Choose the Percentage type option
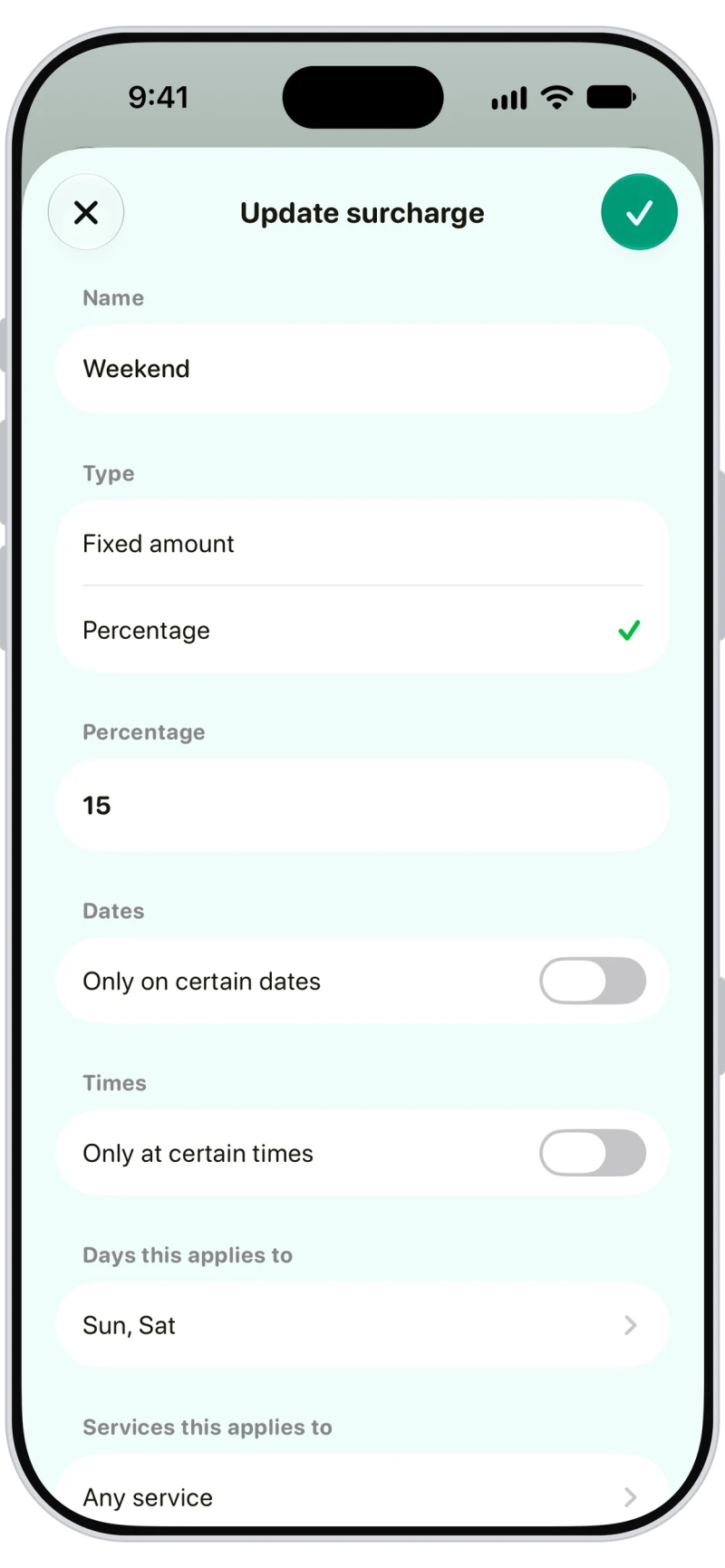Screen dimensions: 725x1568 [x=362, y=630]
